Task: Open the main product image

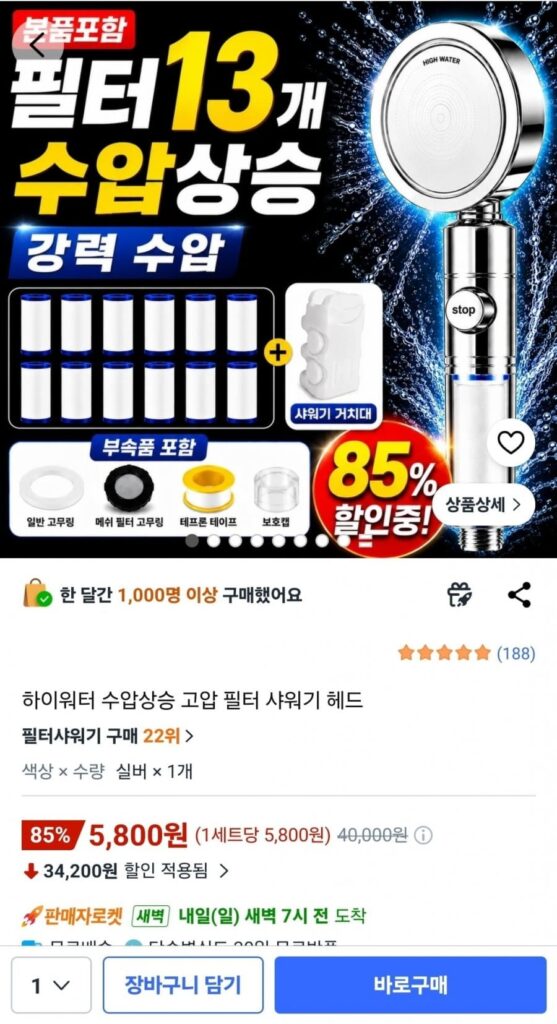Action: 278,279
